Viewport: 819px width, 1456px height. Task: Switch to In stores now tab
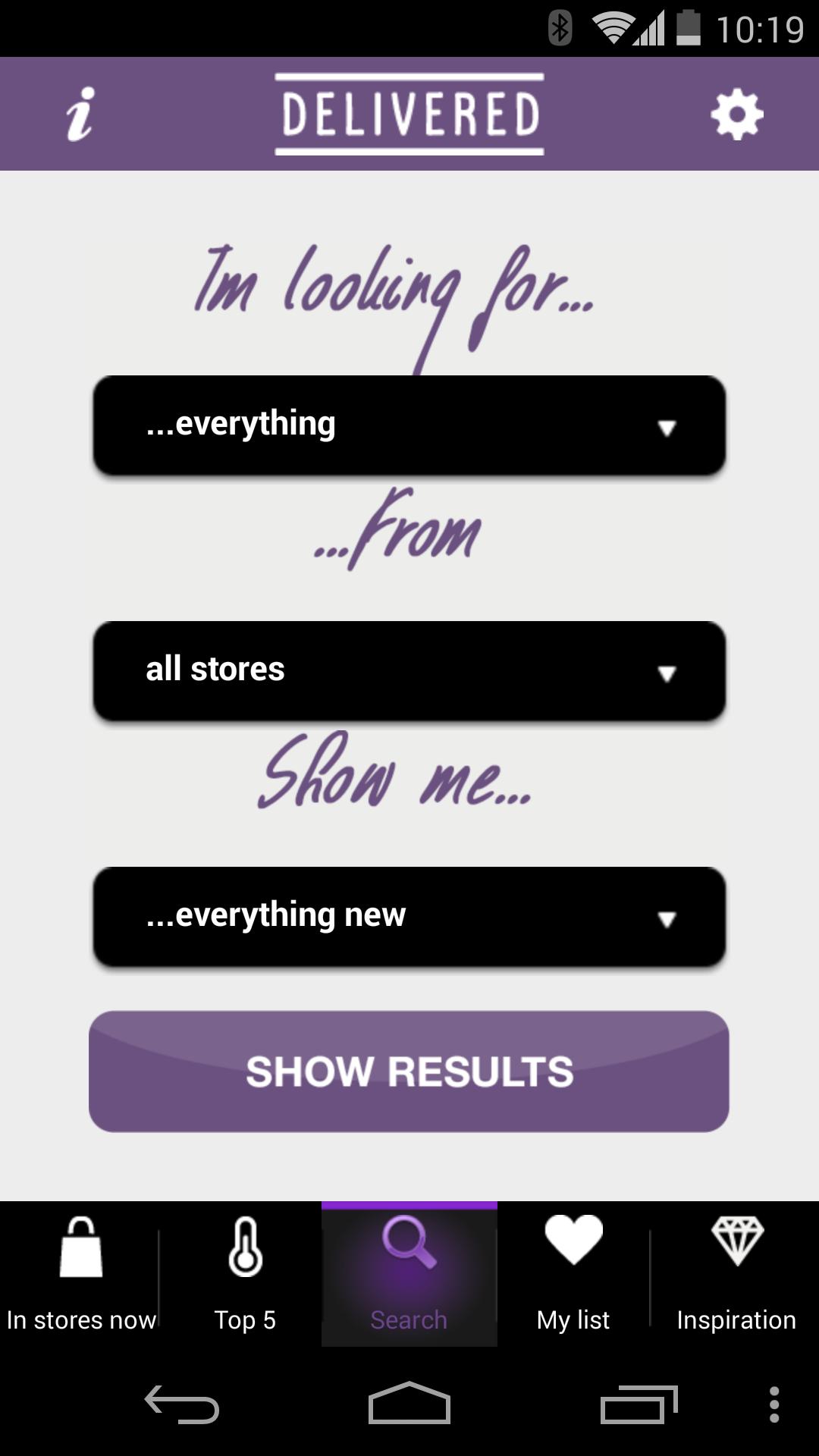click(x=81, y=1274)
